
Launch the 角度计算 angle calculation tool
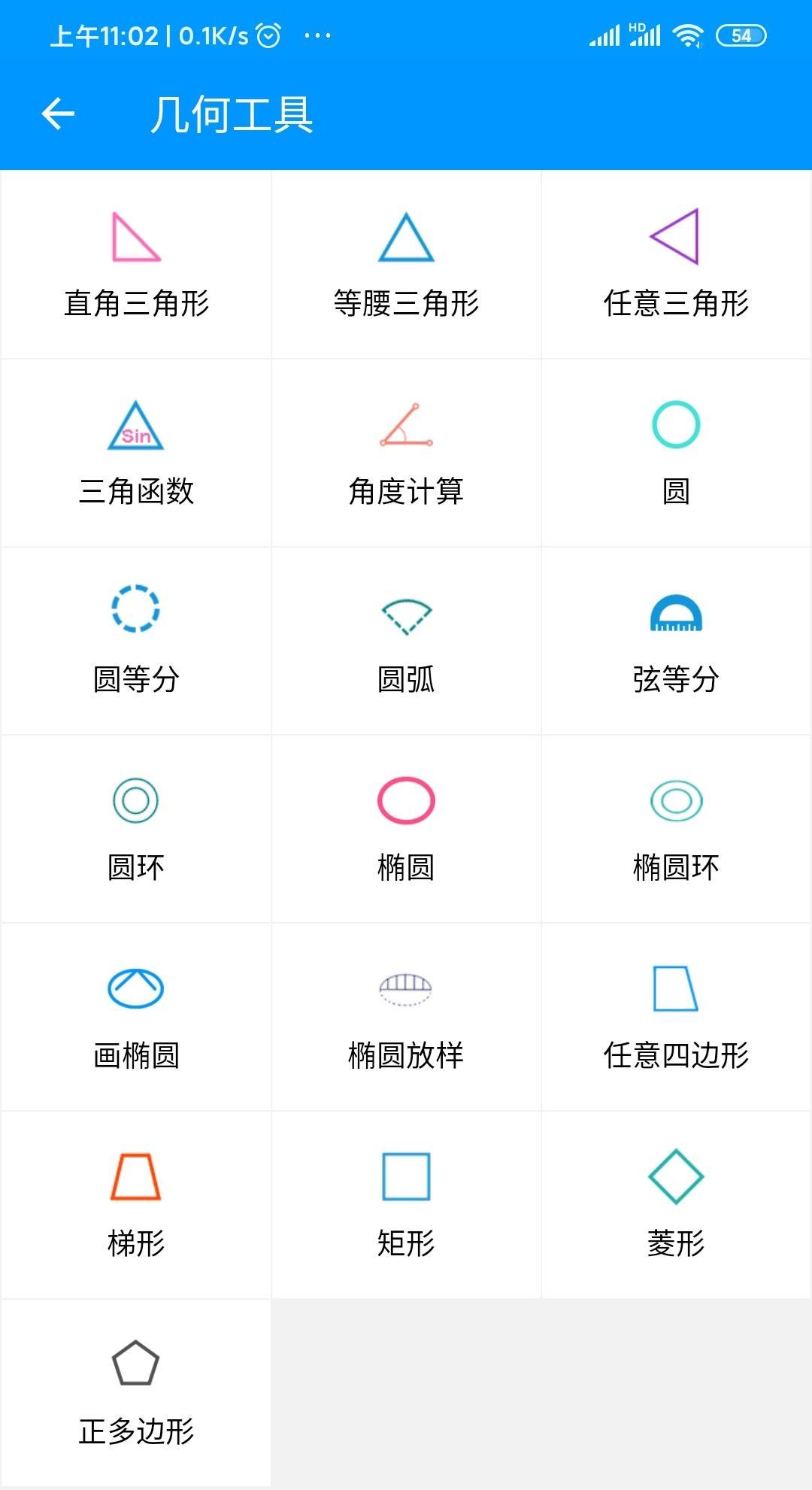[x=406, y=451]
